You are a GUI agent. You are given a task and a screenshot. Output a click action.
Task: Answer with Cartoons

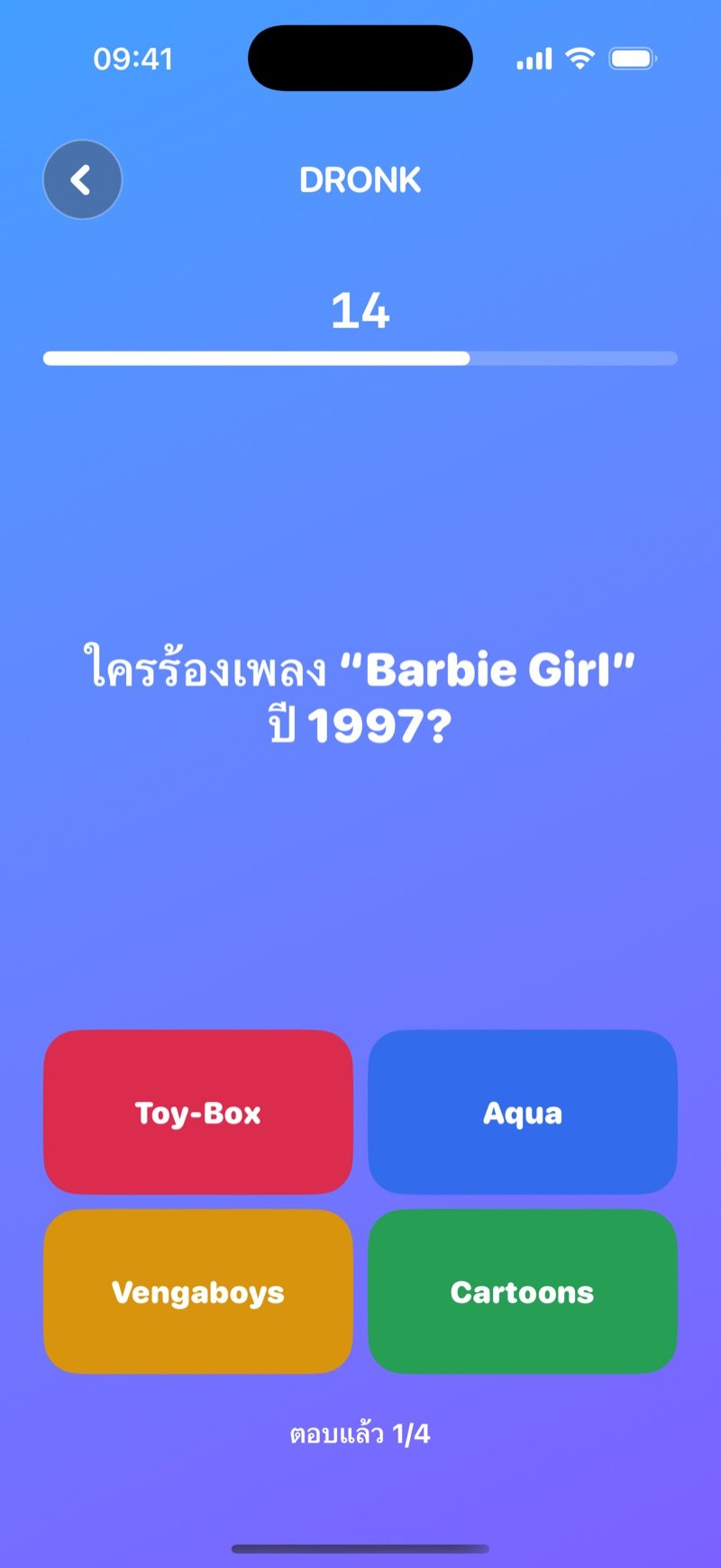pos(523,1291)
